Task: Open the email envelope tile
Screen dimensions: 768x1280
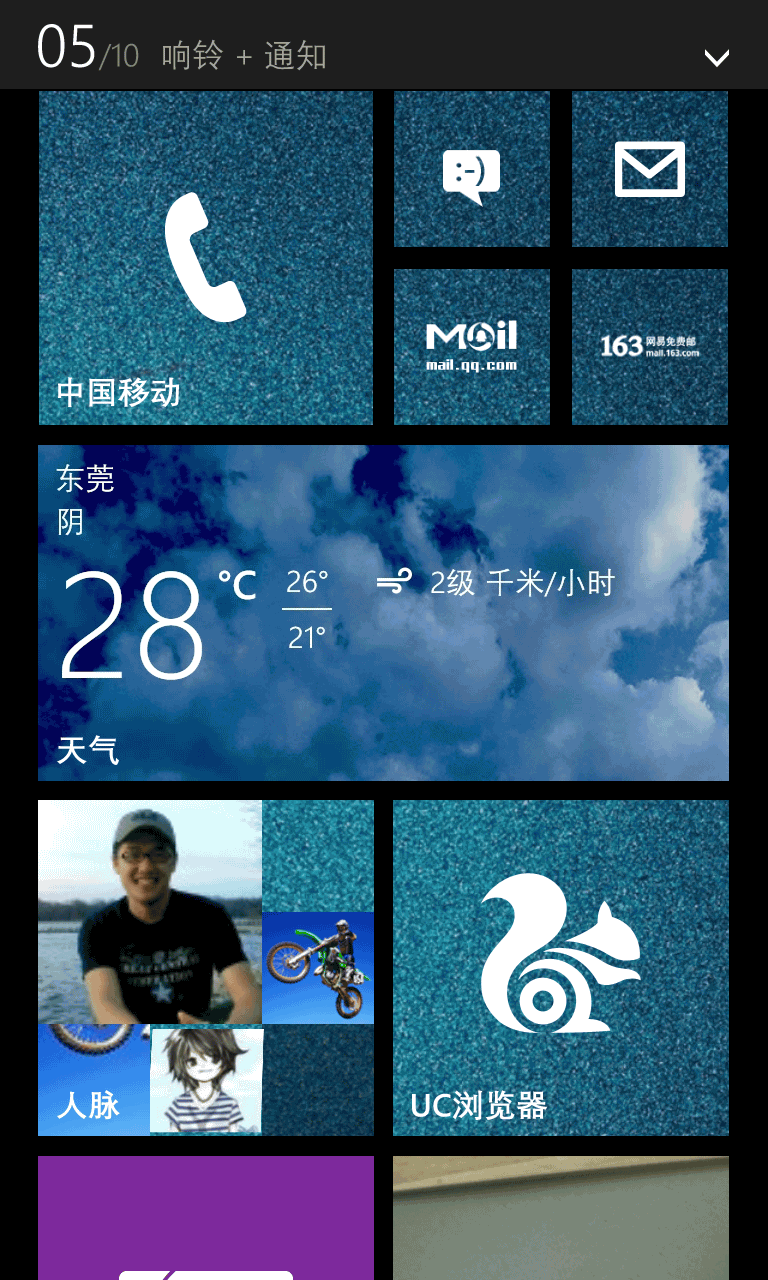Action: (x=650, y=169)
